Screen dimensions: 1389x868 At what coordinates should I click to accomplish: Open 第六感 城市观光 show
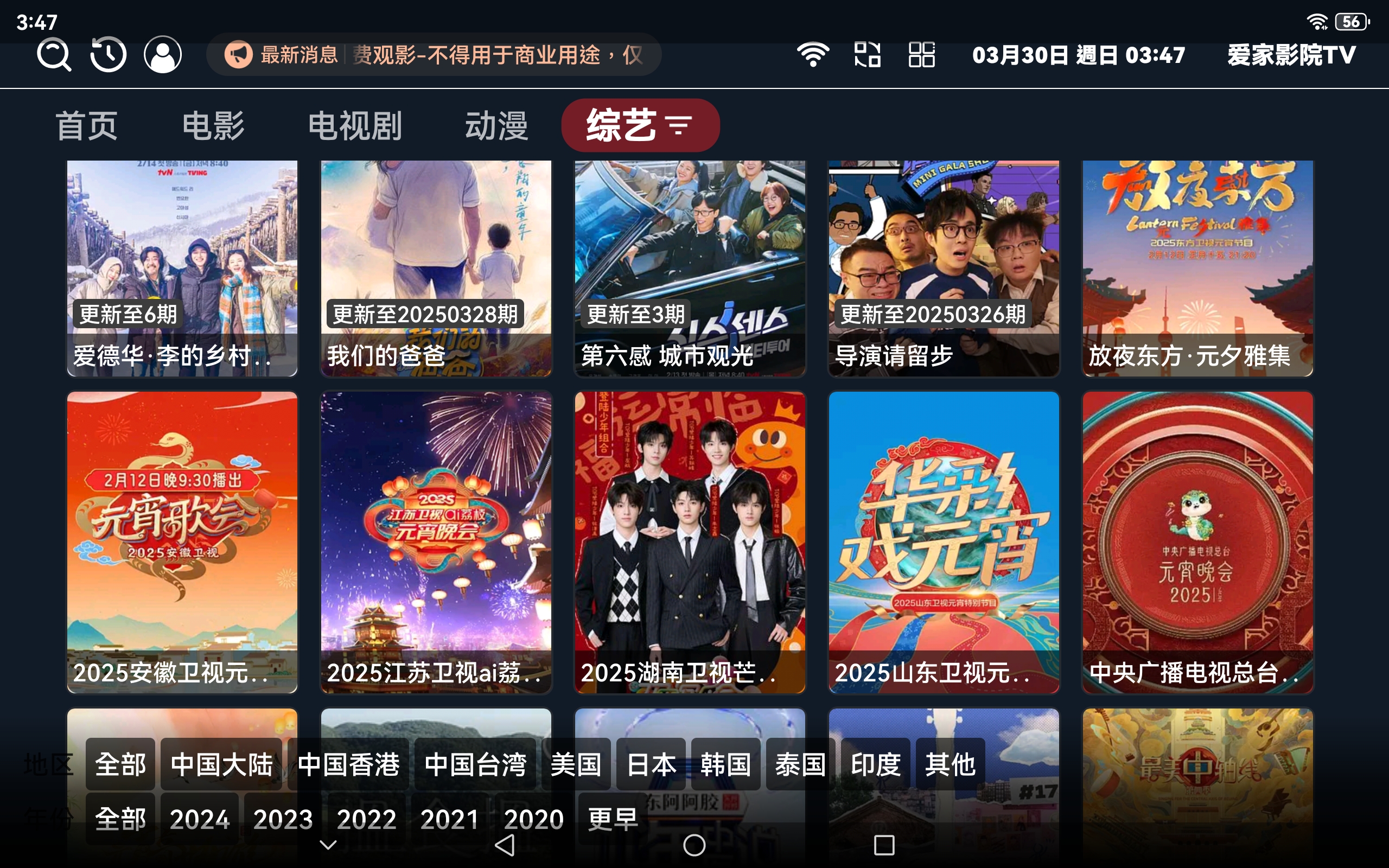click(689, 268)
